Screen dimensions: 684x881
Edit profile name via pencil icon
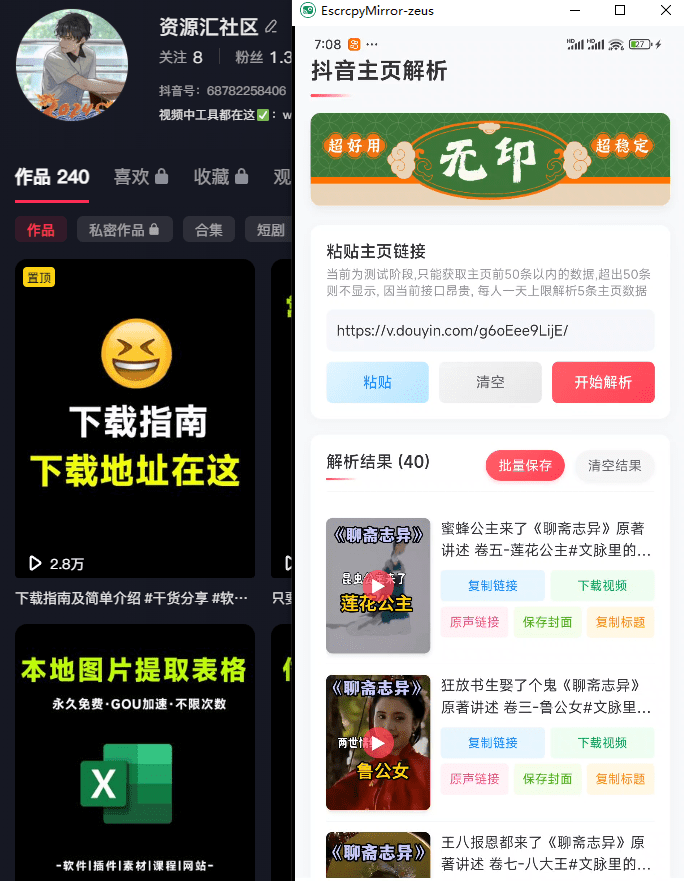[x=271, y=27]
